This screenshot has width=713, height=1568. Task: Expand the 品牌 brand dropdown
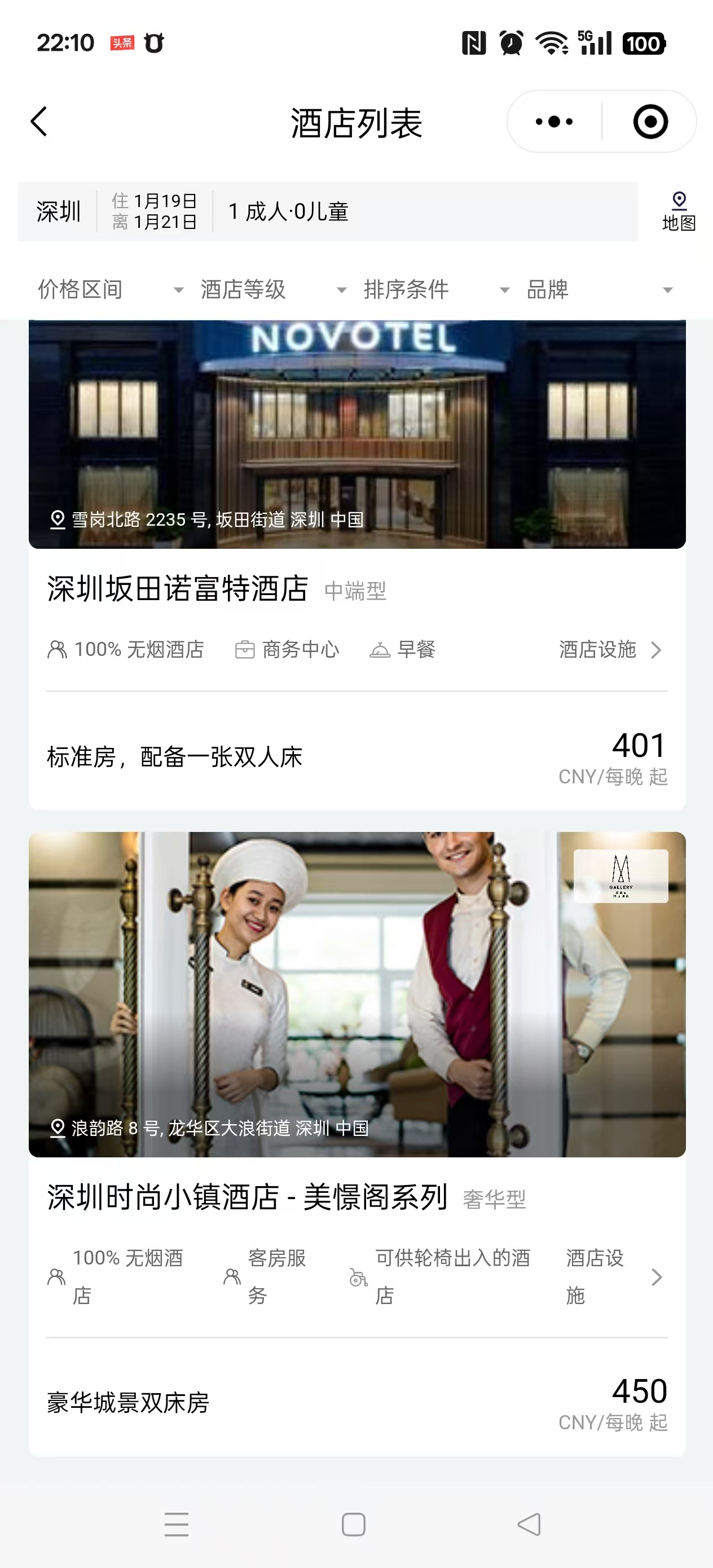tap(599, 290)
